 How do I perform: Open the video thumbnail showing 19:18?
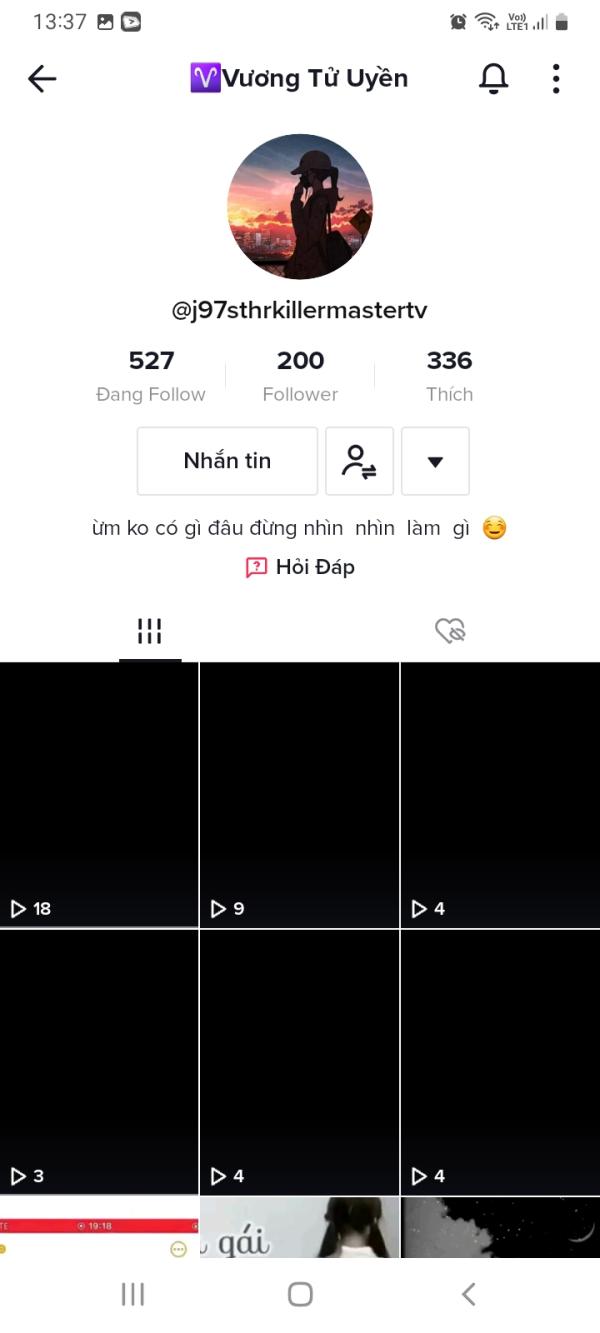99,1228
